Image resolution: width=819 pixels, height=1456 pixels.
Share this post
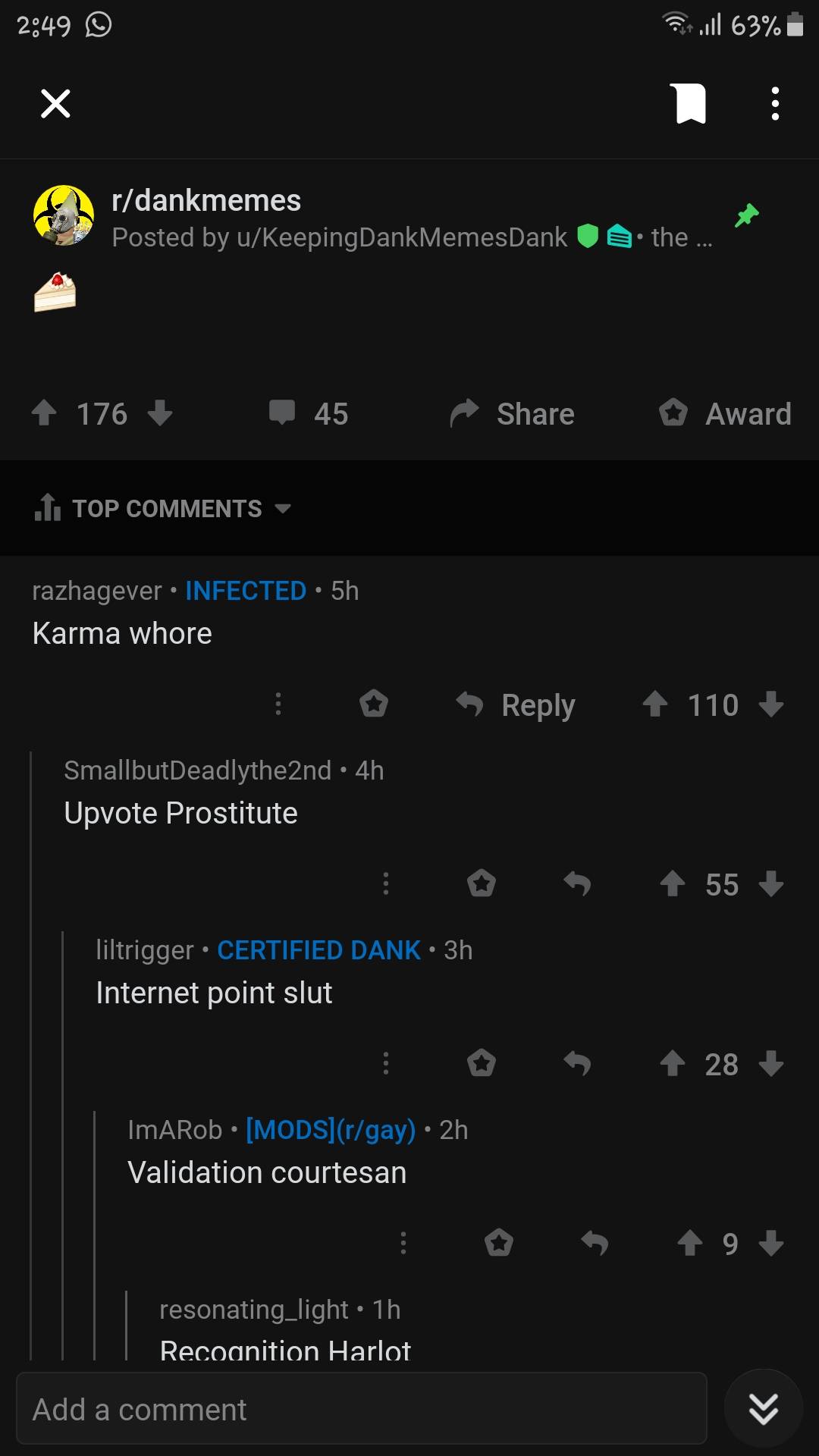tap(513, 414)
